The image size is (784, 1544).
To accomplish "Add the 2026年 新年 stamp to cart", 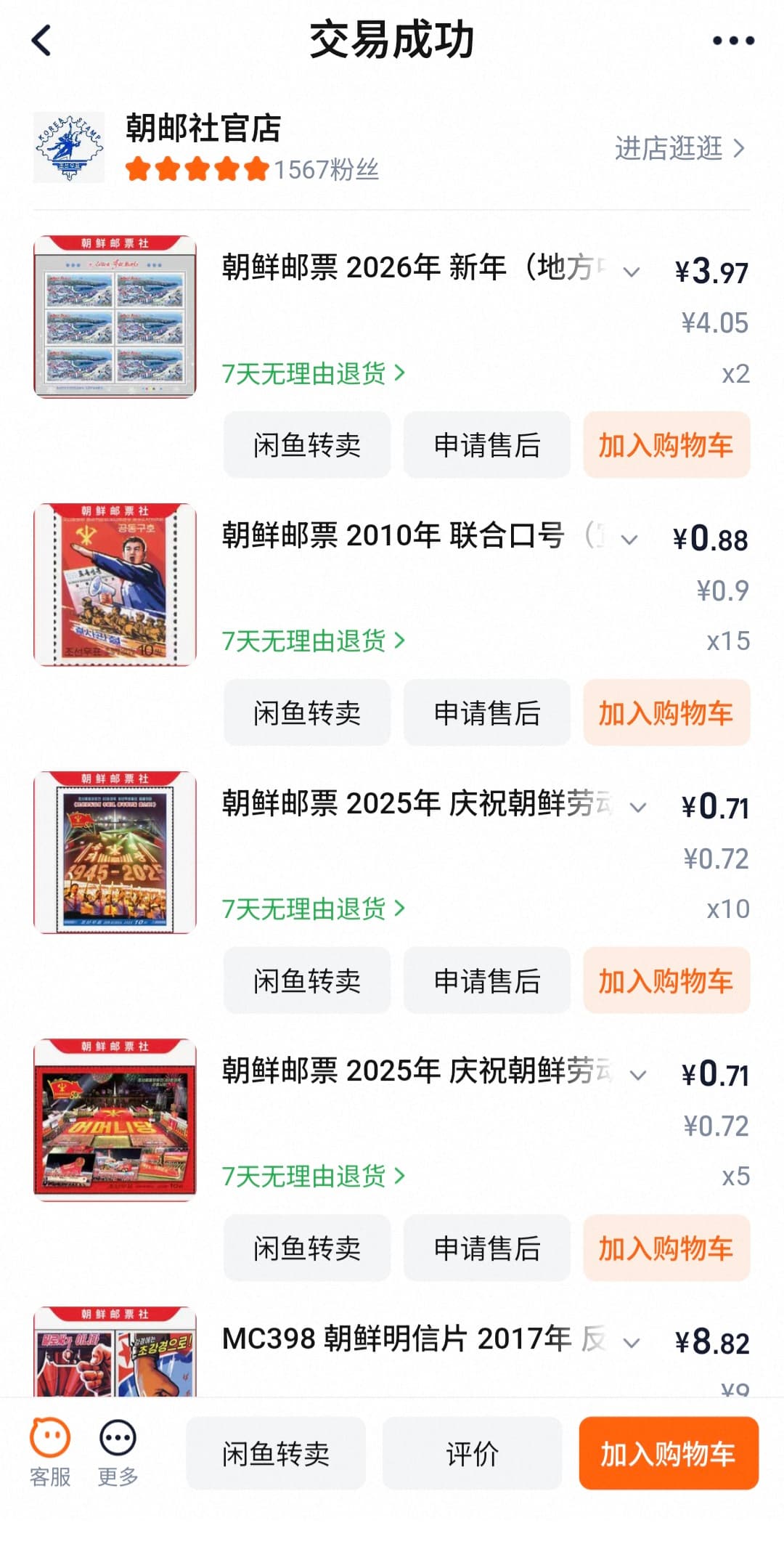I will click(666, 445).
